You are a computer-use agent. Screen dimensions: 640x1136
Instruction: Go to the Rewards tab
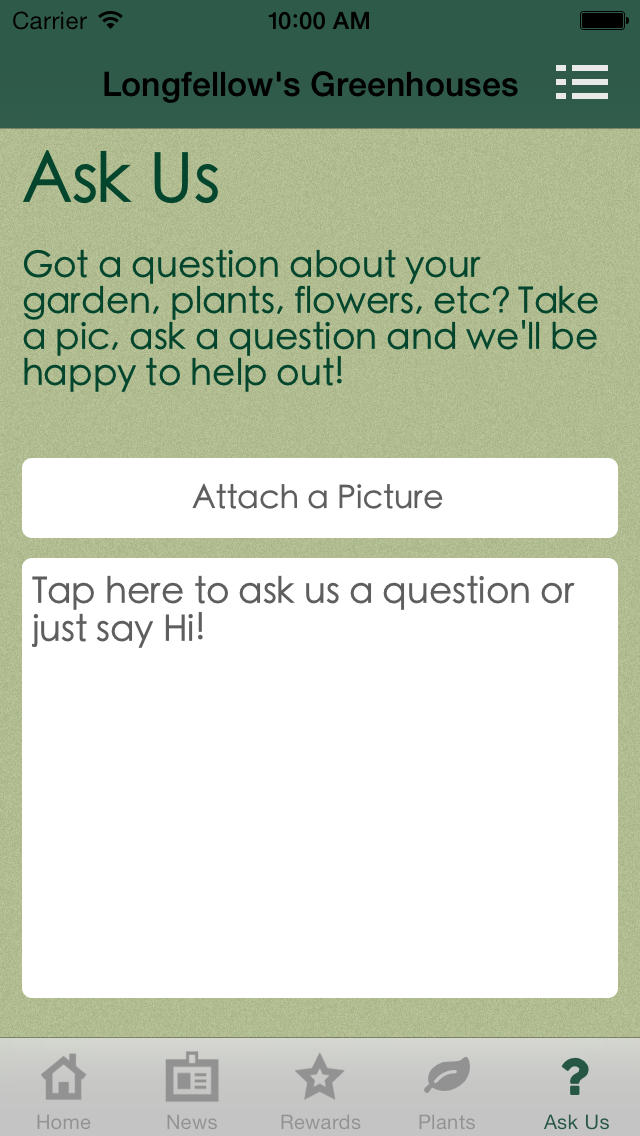click(320, 1090)
